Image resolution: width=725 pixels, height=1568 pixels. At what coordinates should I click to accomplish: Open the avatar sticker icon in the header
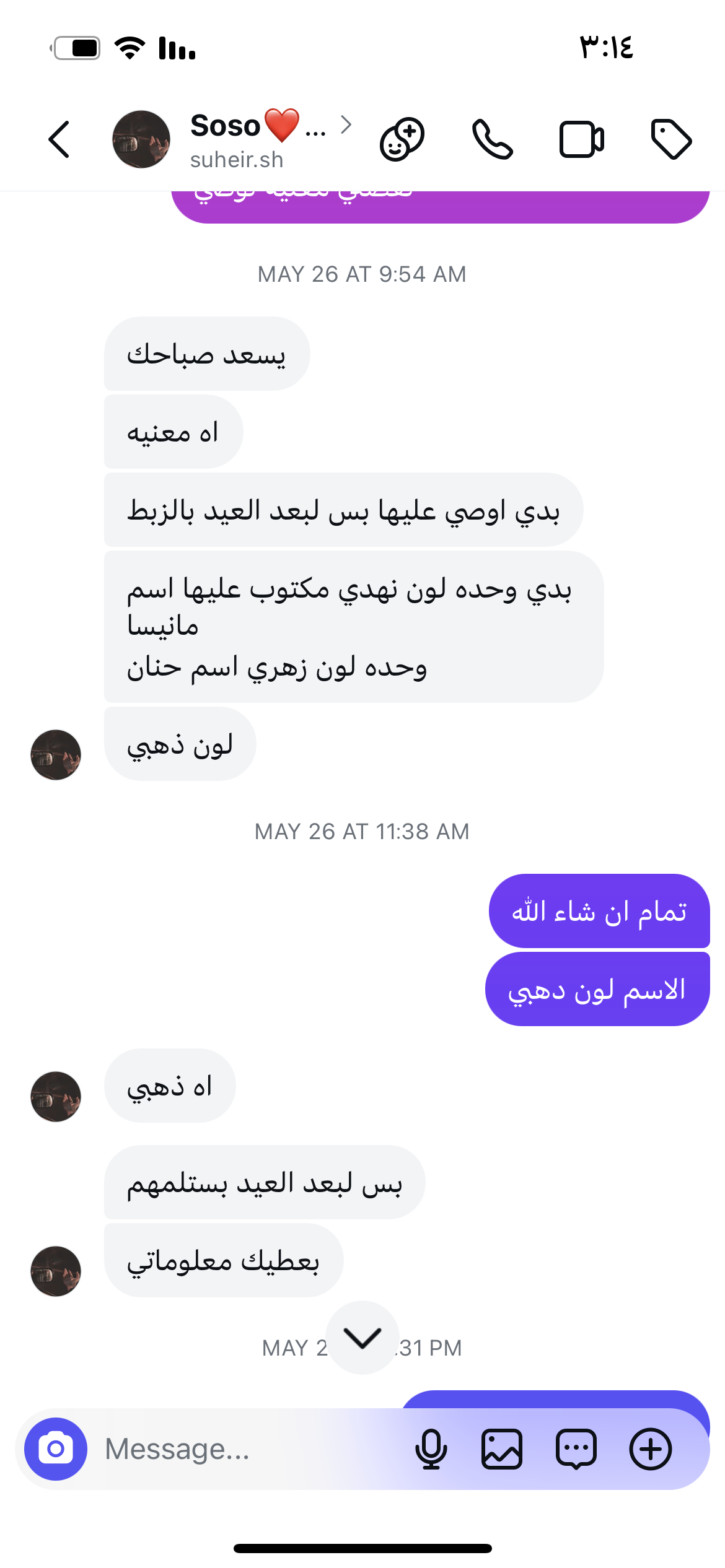pyautogui.click(x=402, y=139)
